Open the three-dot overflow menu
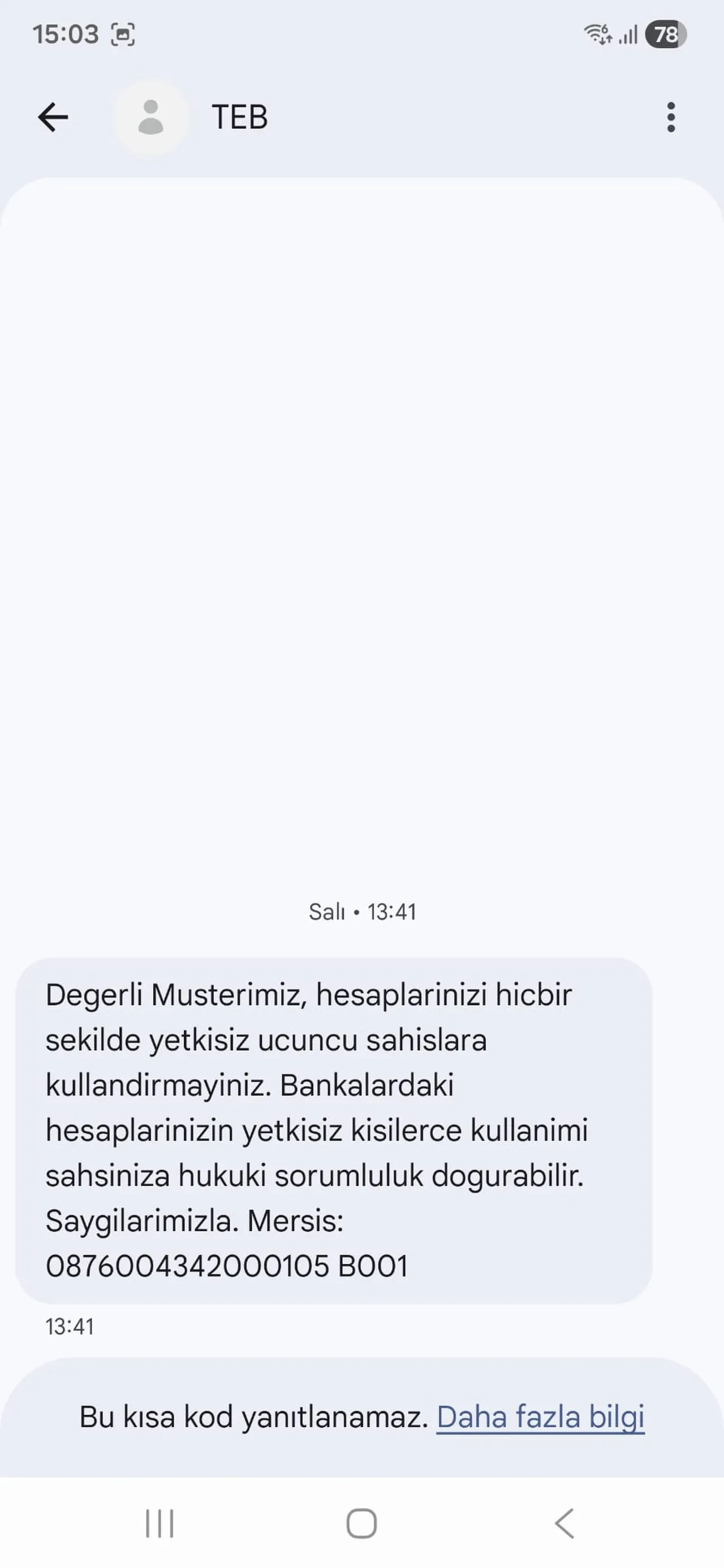The image size is (724, 1568). [x=670, y=118]
